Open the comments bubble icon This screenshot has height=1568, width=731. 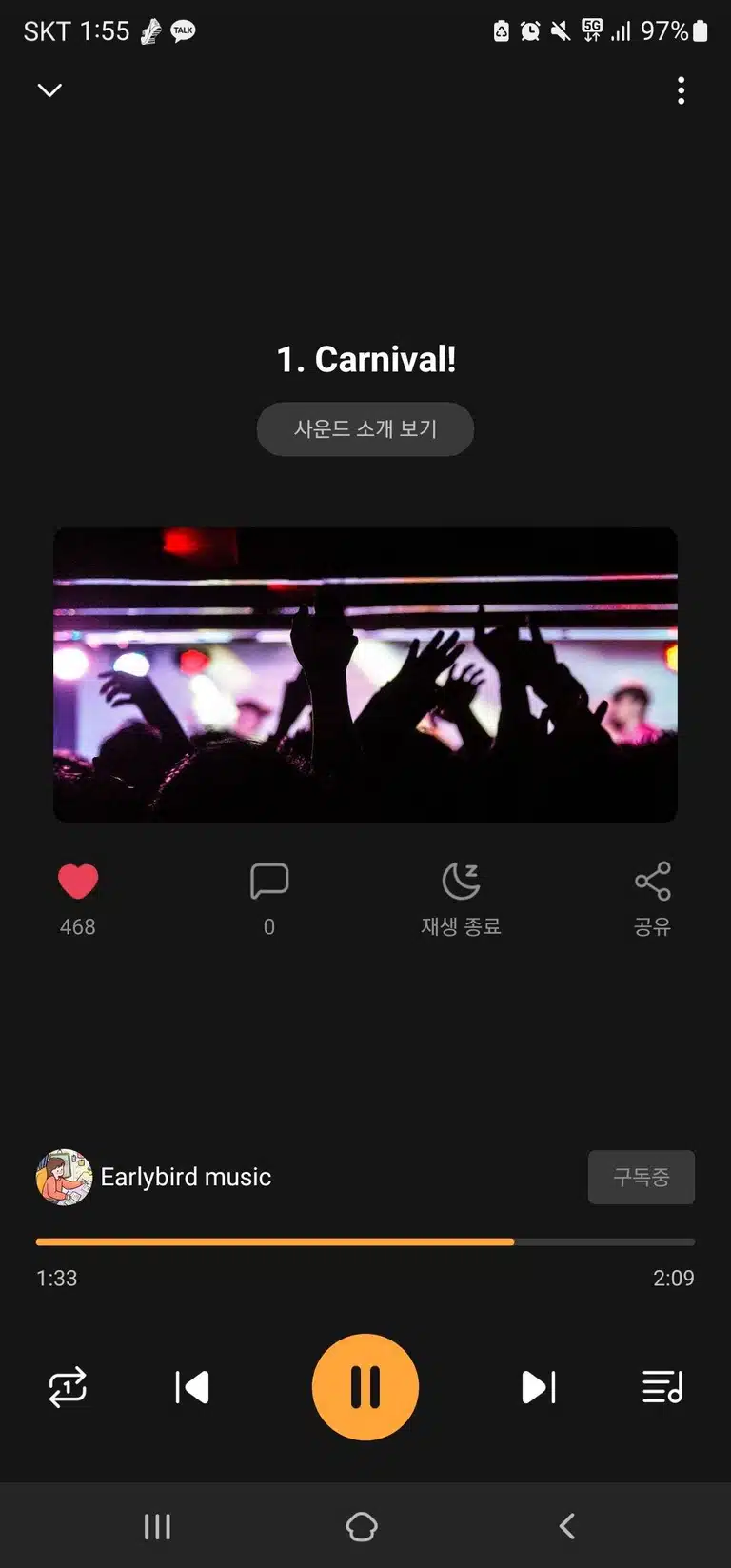[269, 882]
